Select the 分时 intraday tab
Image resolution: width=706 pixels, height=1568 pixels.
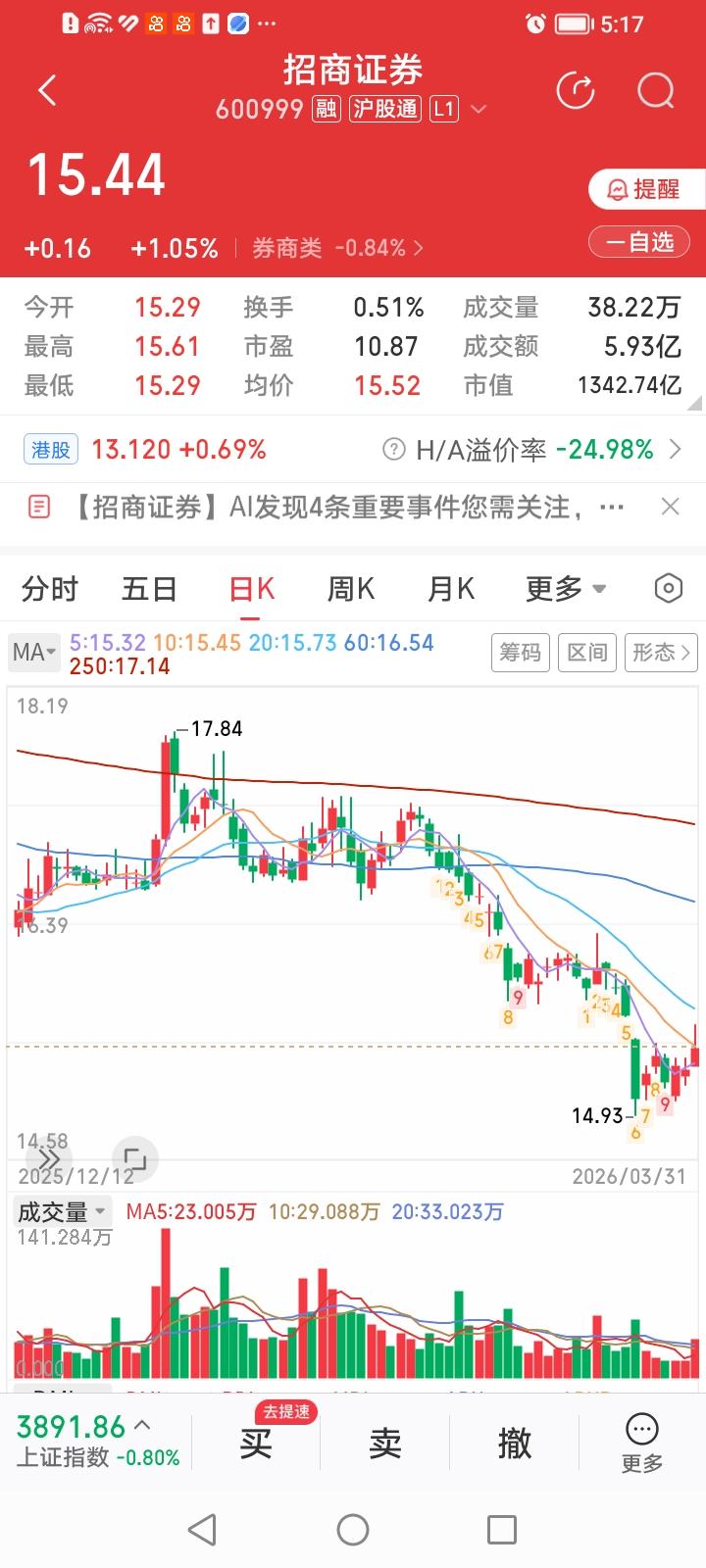click(x=49, y=588)
